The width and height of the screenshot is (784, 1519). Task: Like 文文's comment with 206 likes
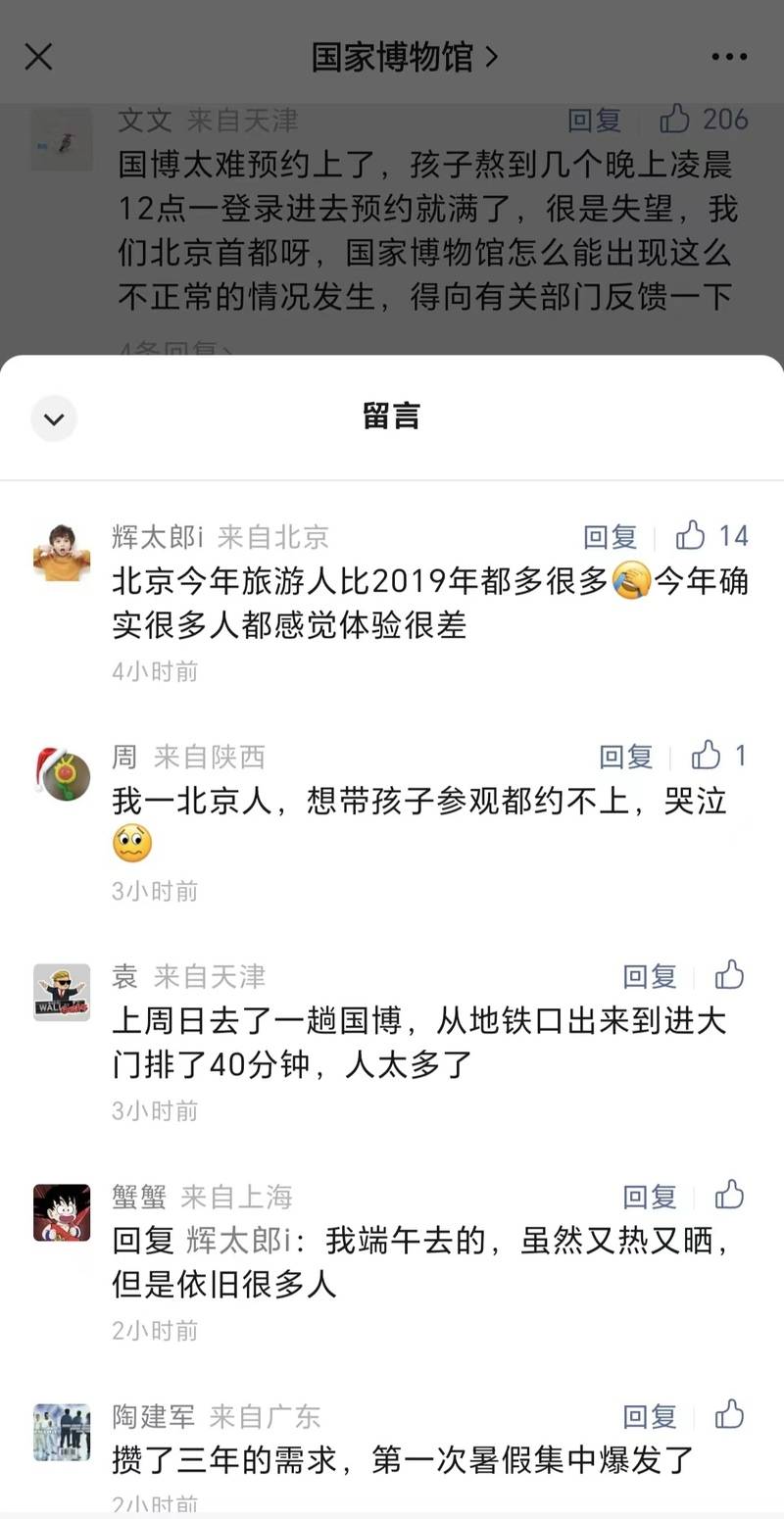(x=675, y=120)
